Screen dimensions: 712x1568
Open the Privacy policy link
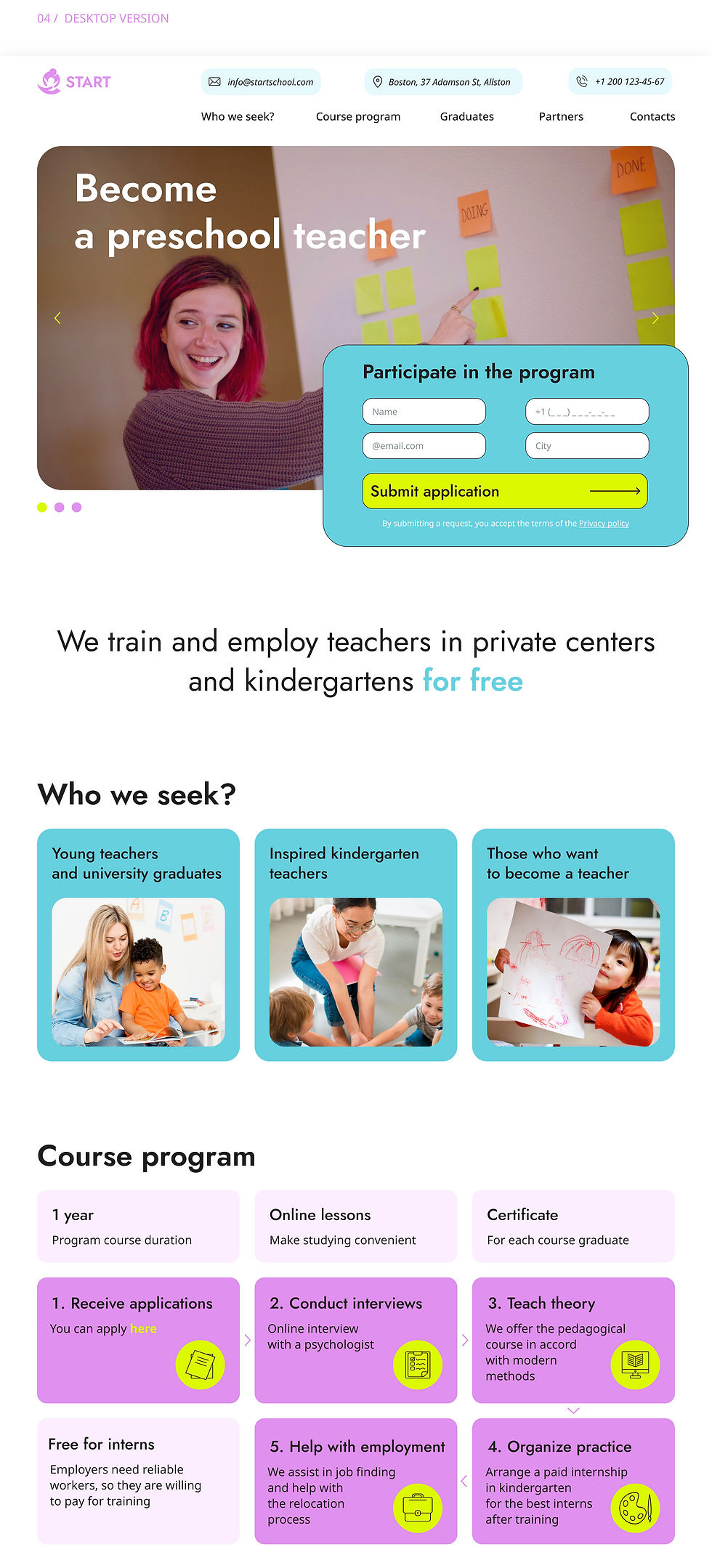tap(603, 524)
